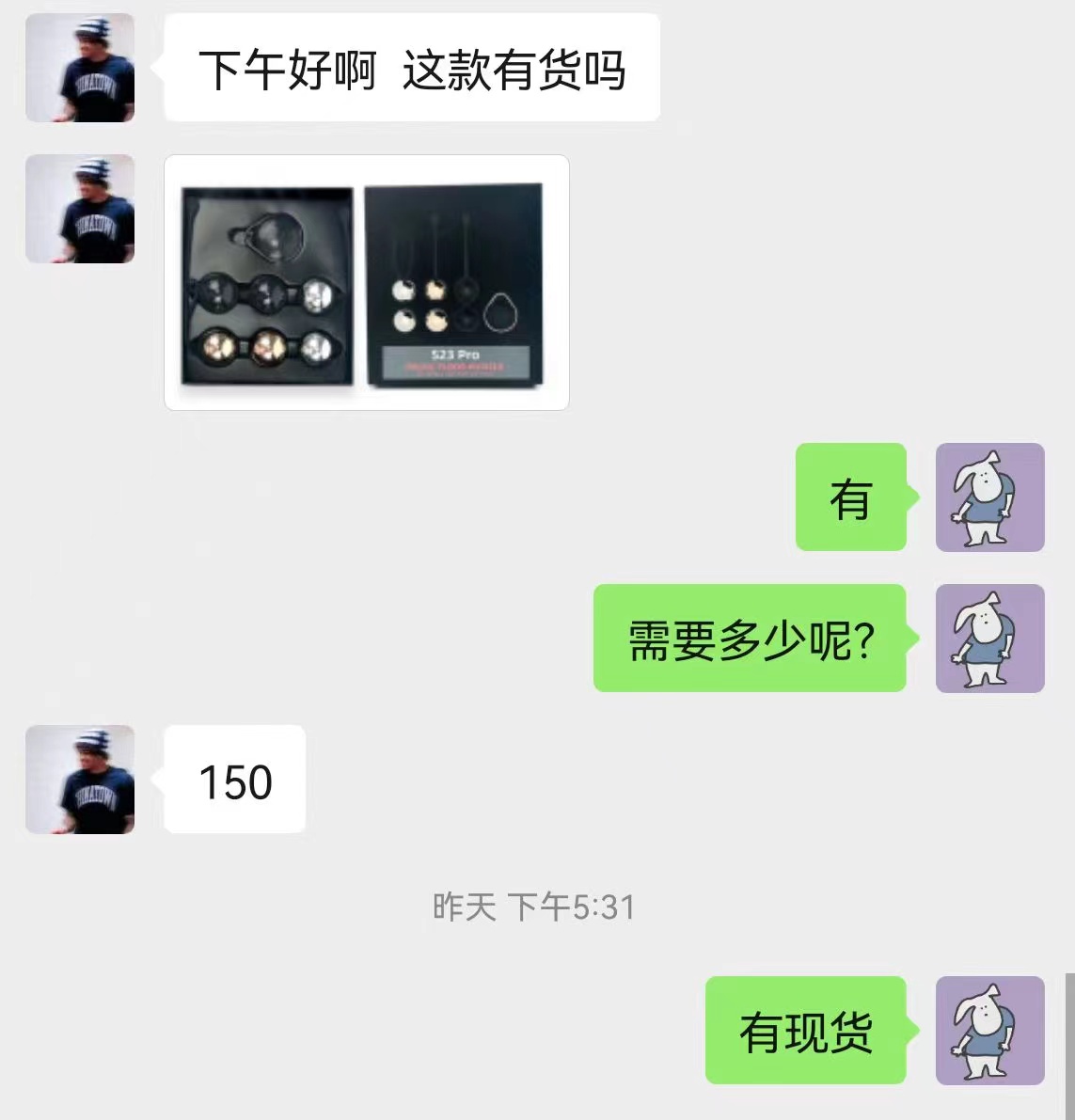Open the 523 Pro product image
Image resolution: width=1075 pixels, height=1120 pixels.
coord(367,282)
